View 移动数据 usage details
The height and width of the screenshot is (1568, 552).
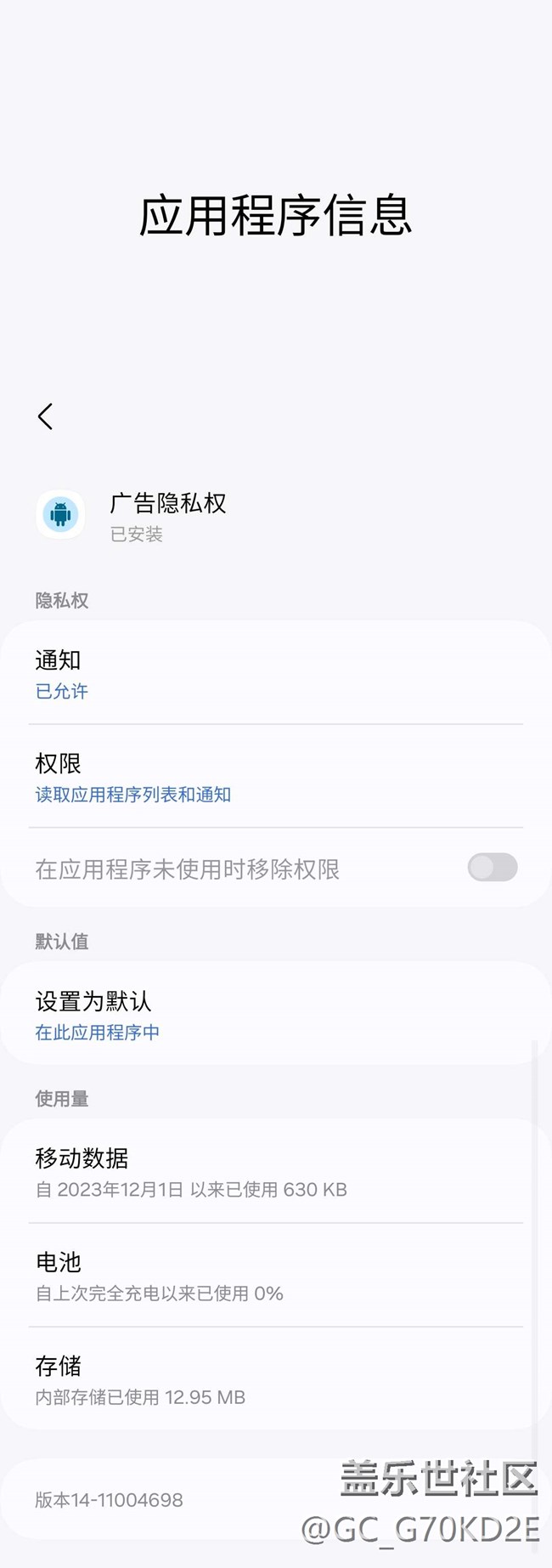[276, 1171]
